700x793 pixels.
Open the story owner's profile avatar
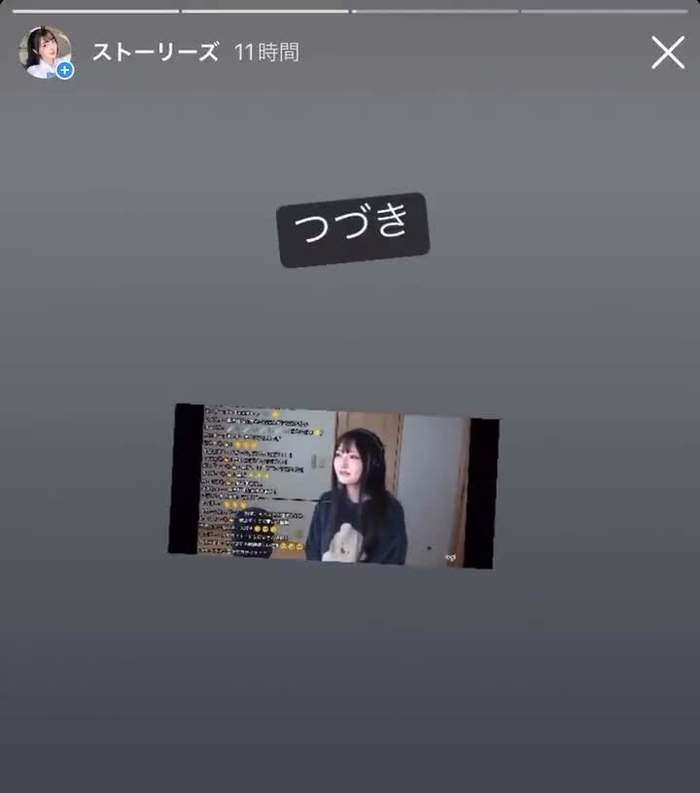pyautogui.click(x=45, y=52)
